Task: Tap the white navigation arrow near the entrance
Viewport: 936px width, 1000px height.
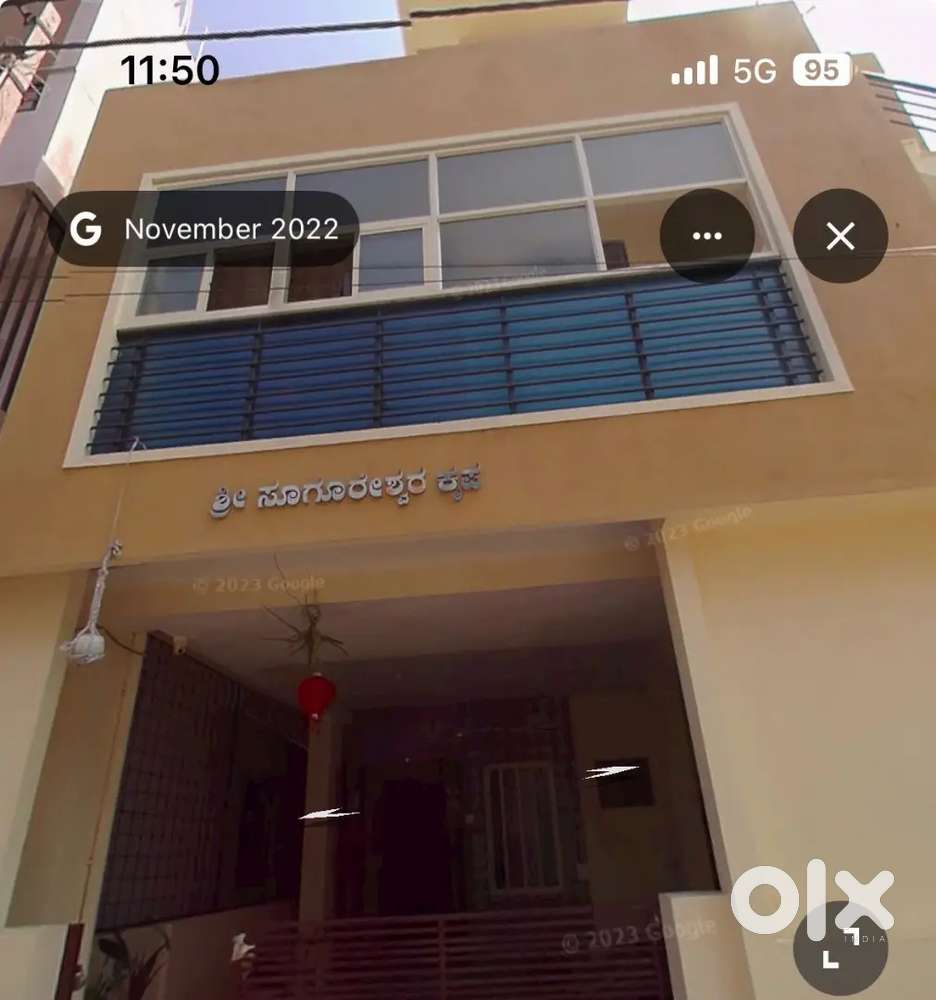Action: click(325, 812)
